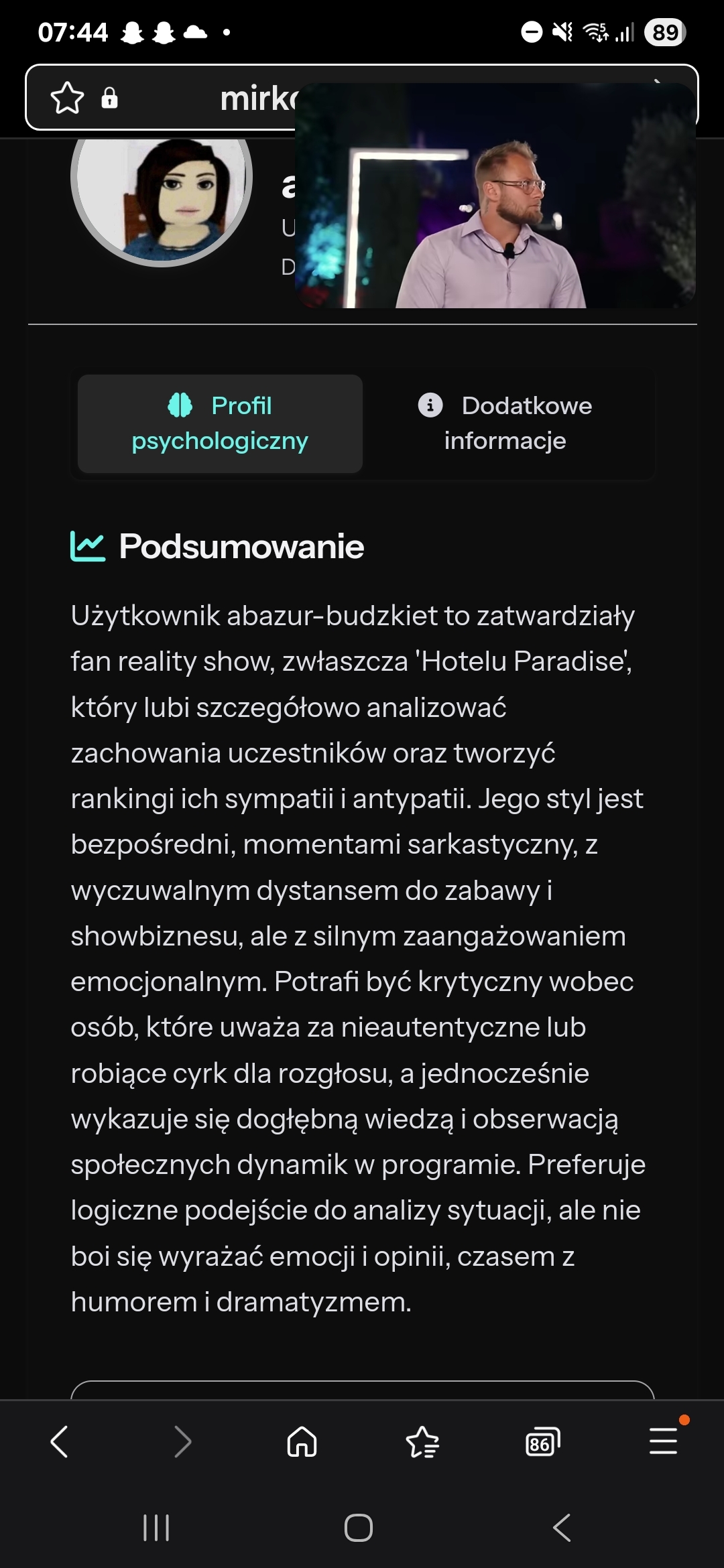Go forward to the next page

182,1441
